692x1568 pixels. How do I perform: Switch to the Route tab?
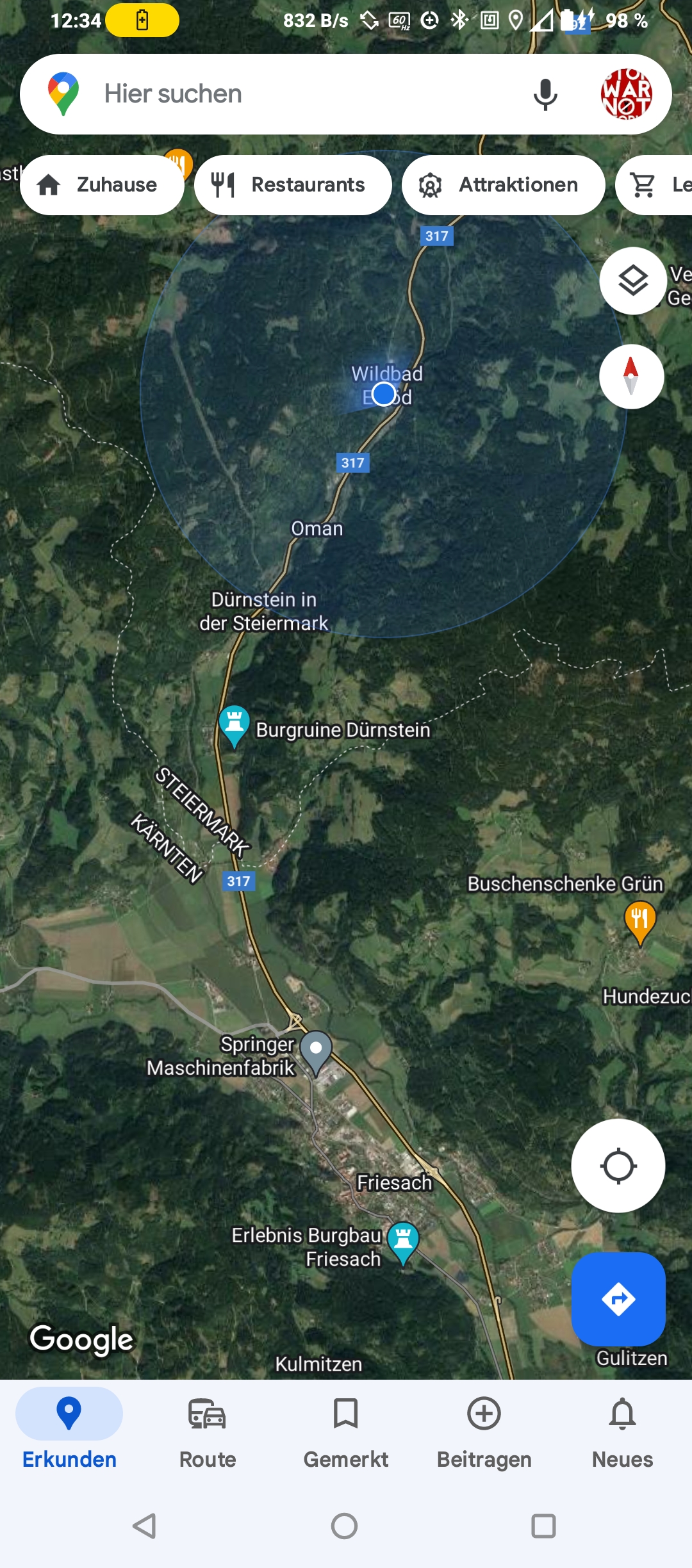(208, 1433)
